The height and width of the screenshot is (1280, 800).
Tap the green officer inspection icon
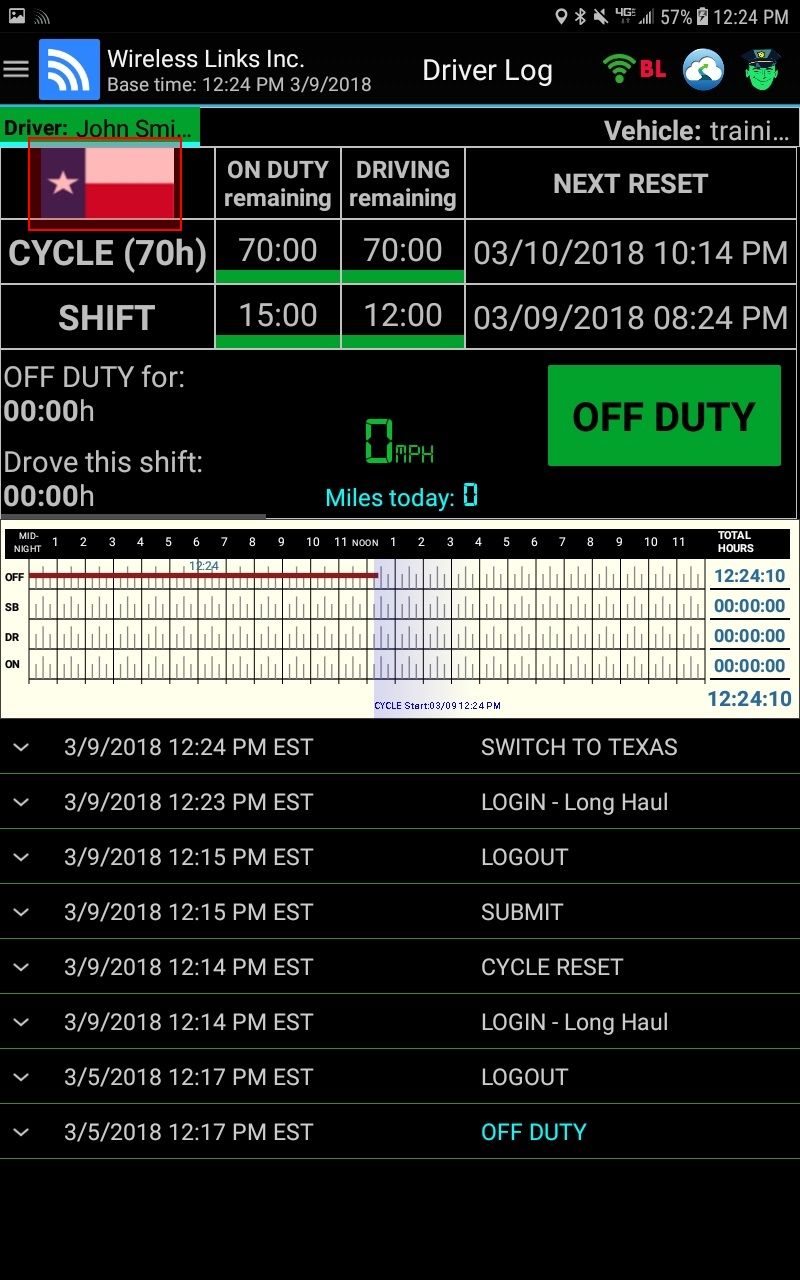[762, 69]
